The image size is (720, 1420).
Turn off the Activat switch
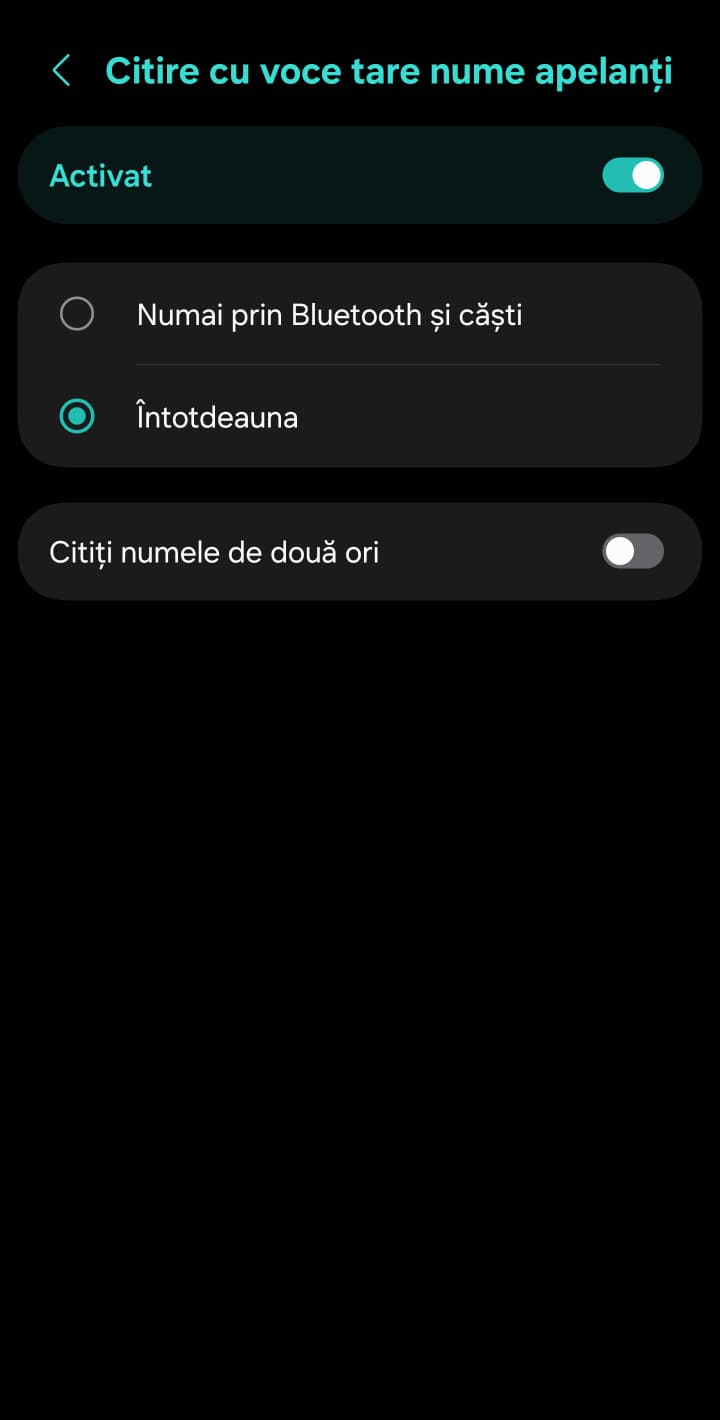[632, 176]
